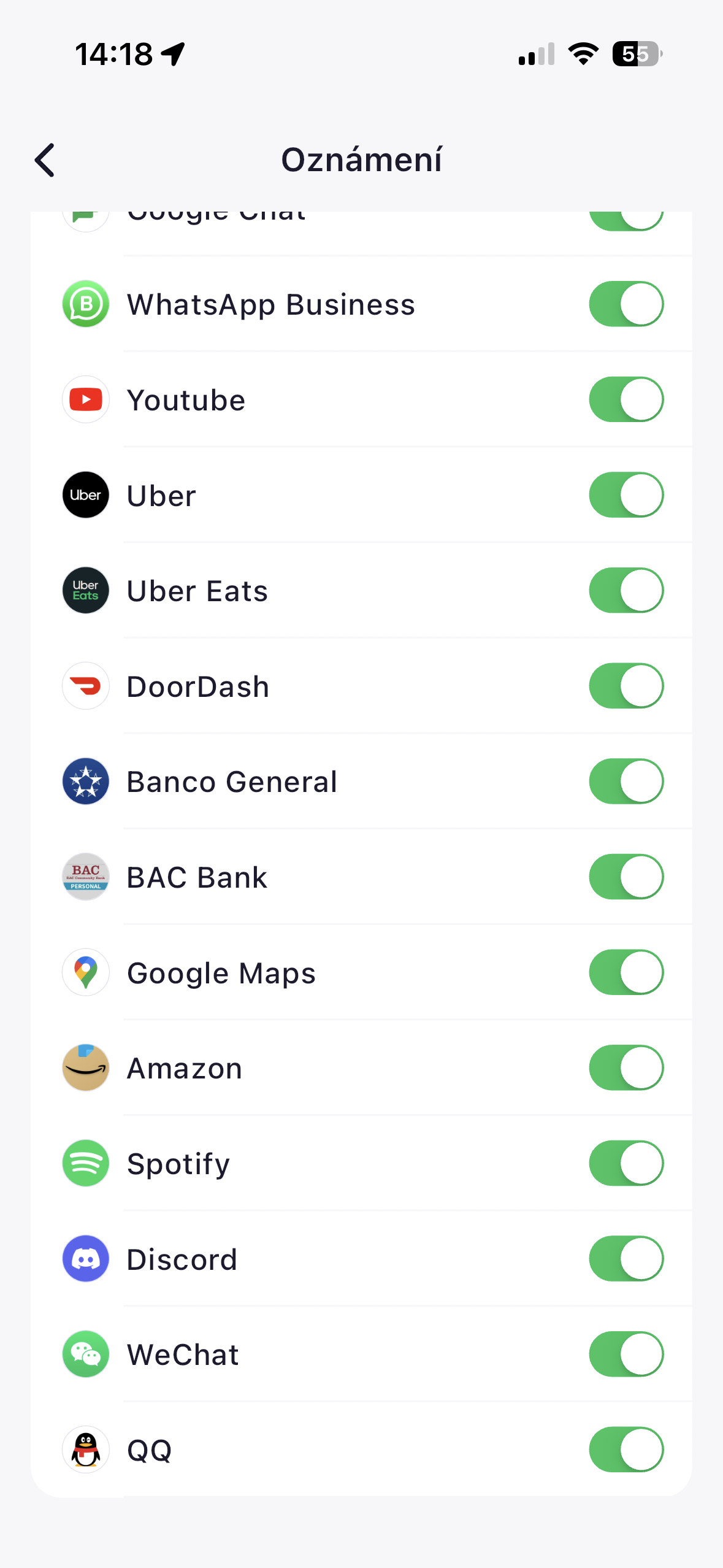The image size is (723, 1568).
Task: Toggle the Discord notification switch
Action: click(626, 1259)
